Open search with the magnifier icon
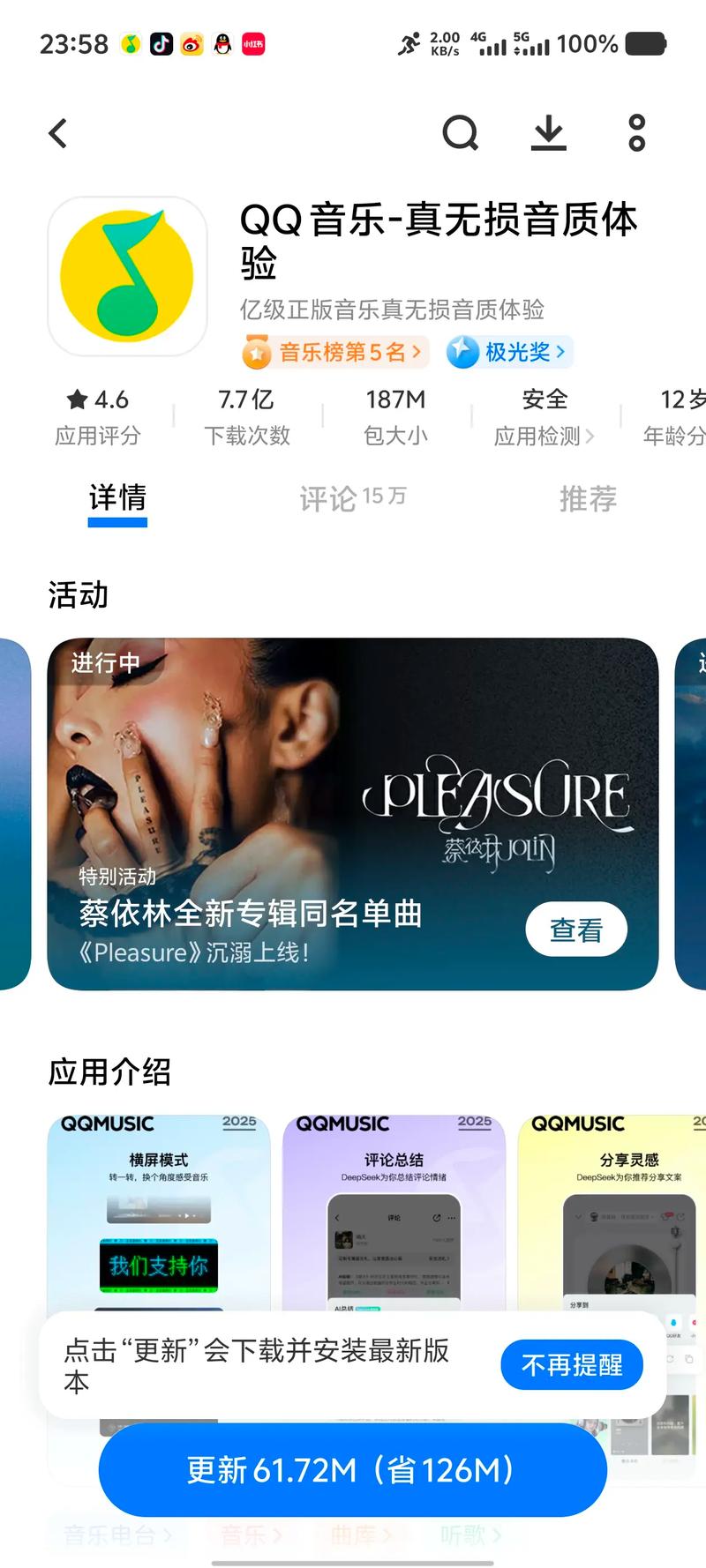Screen dimensions: 706x1568 [x=460, y=134]
